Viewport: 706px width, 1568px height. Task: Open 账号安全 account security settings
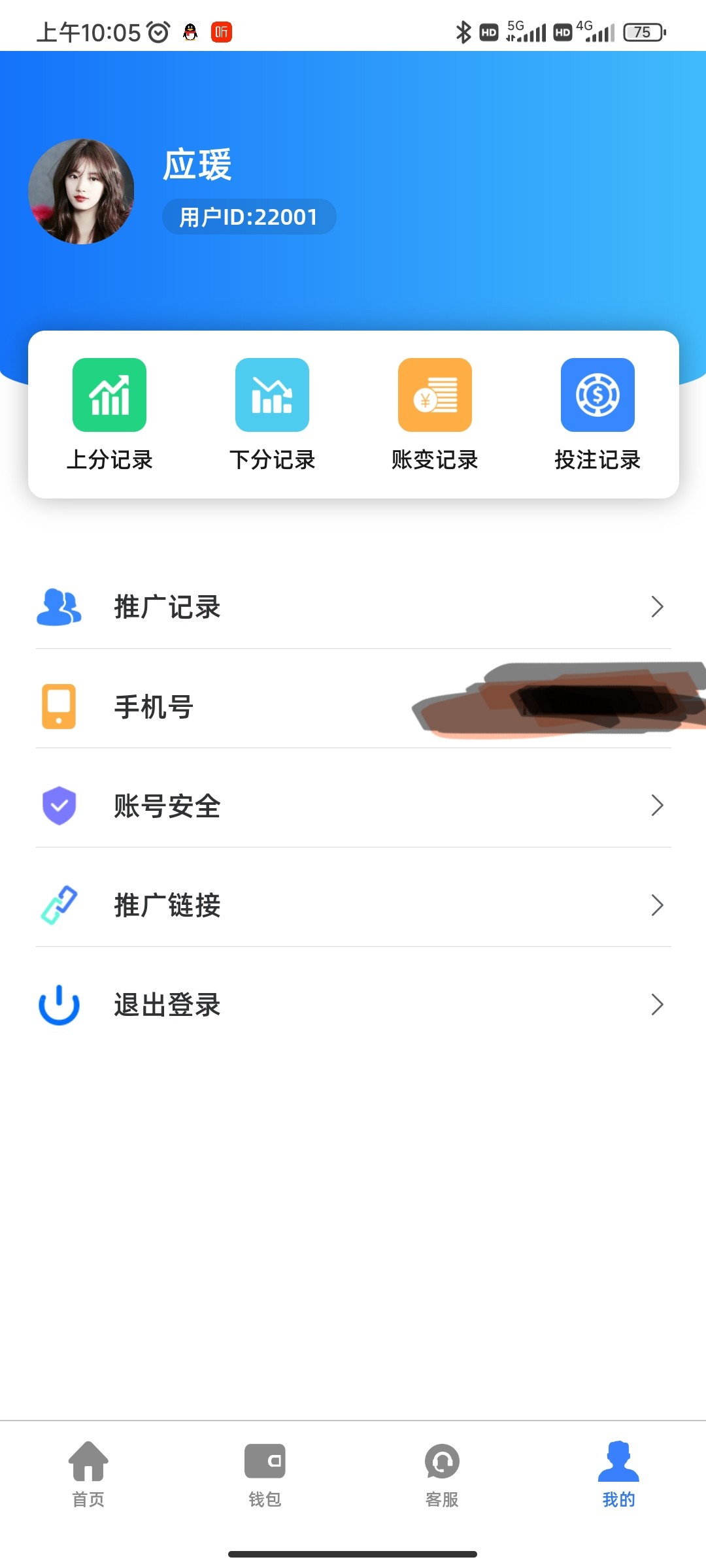pyautogui.click(x=353, y=806)
